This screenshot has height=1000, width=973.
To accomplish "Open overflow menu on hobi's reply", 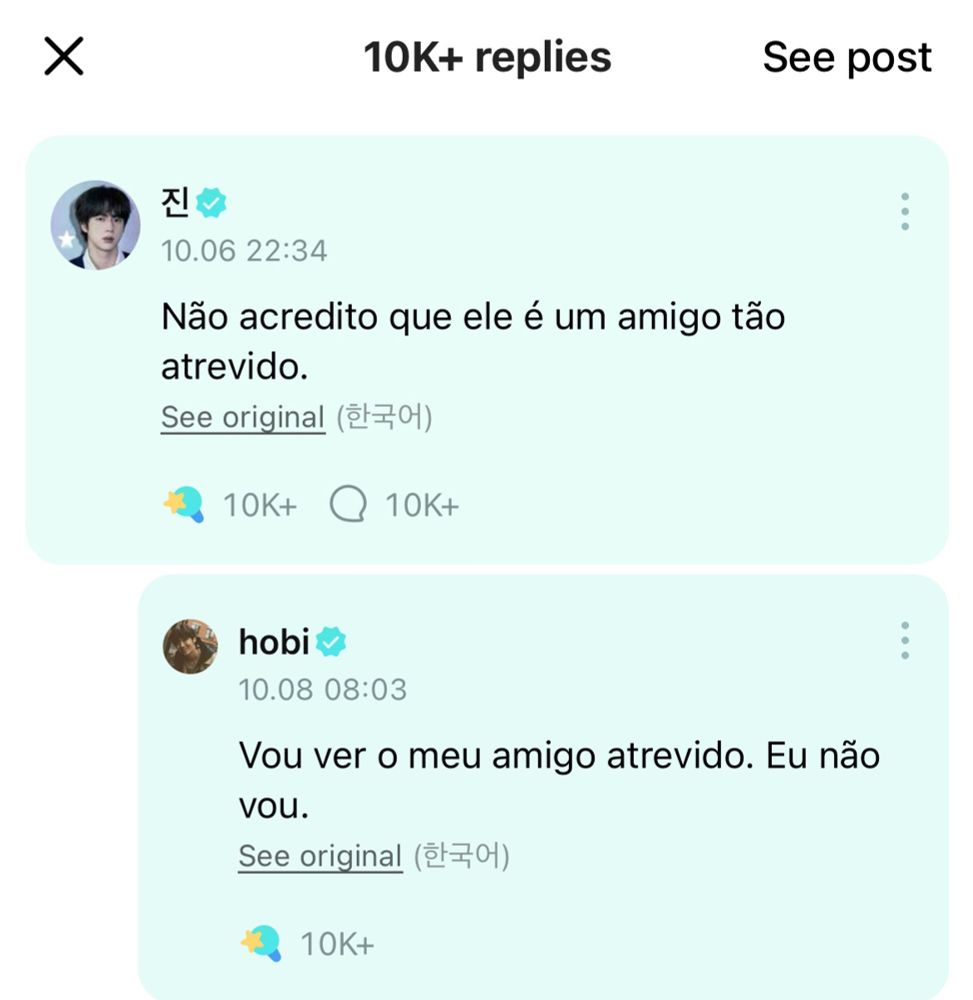I will click(904, 640).
